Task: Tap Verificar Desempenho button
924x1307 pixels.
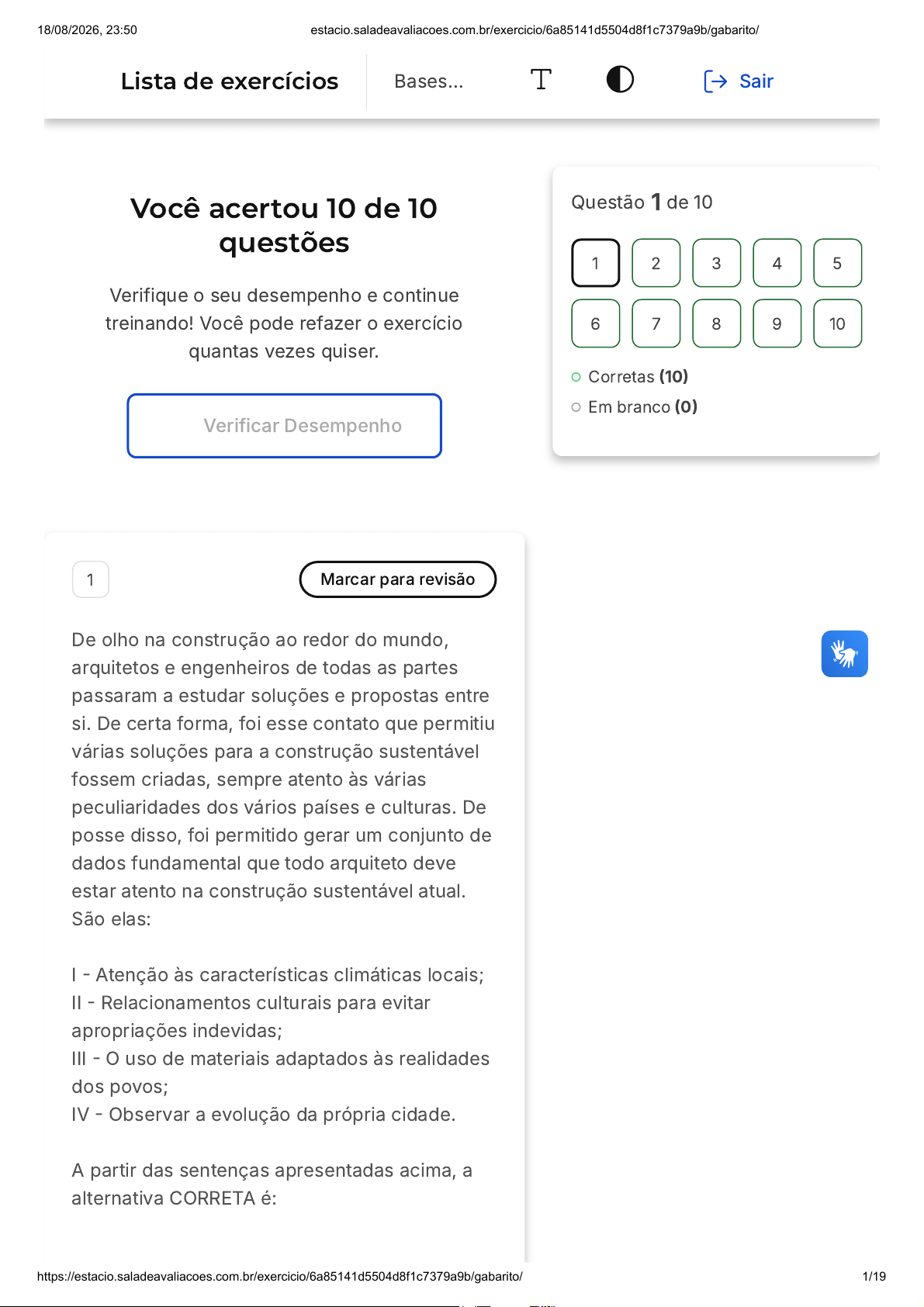Action: pyautogui.click(x=285, y=426)
